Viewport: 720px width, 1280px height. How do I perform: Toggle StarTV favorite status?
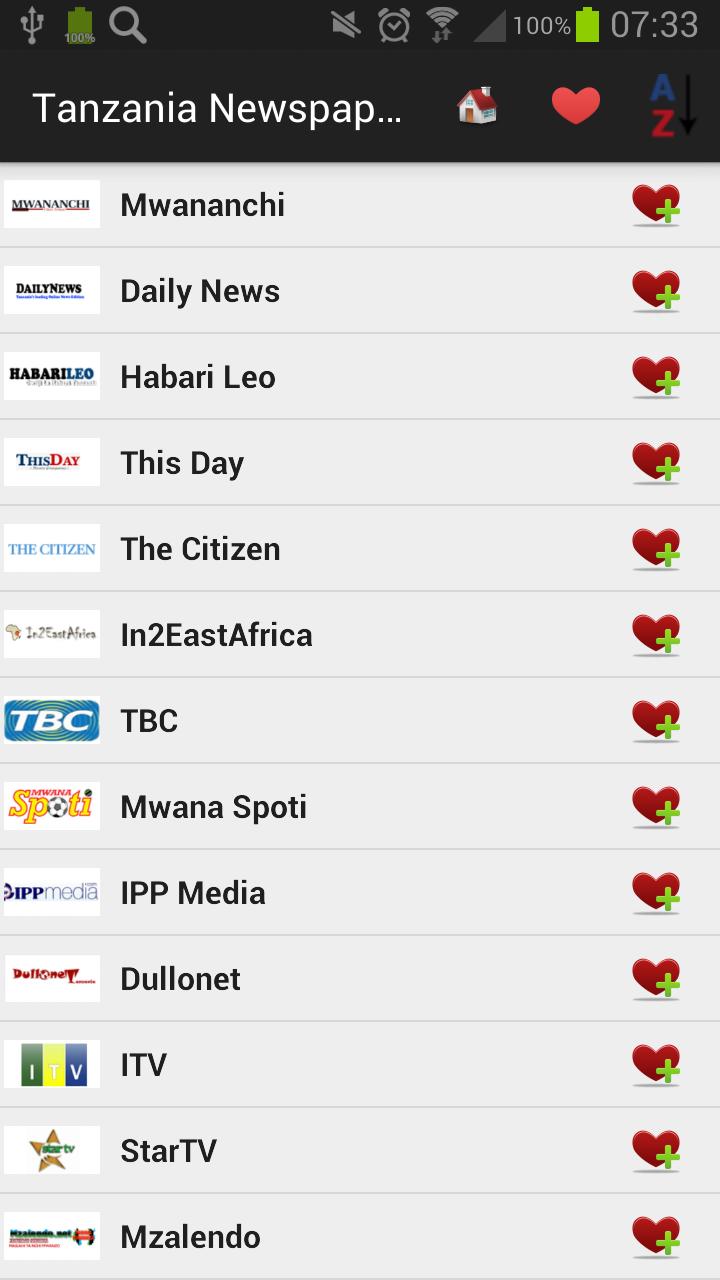coord(656,1150)
